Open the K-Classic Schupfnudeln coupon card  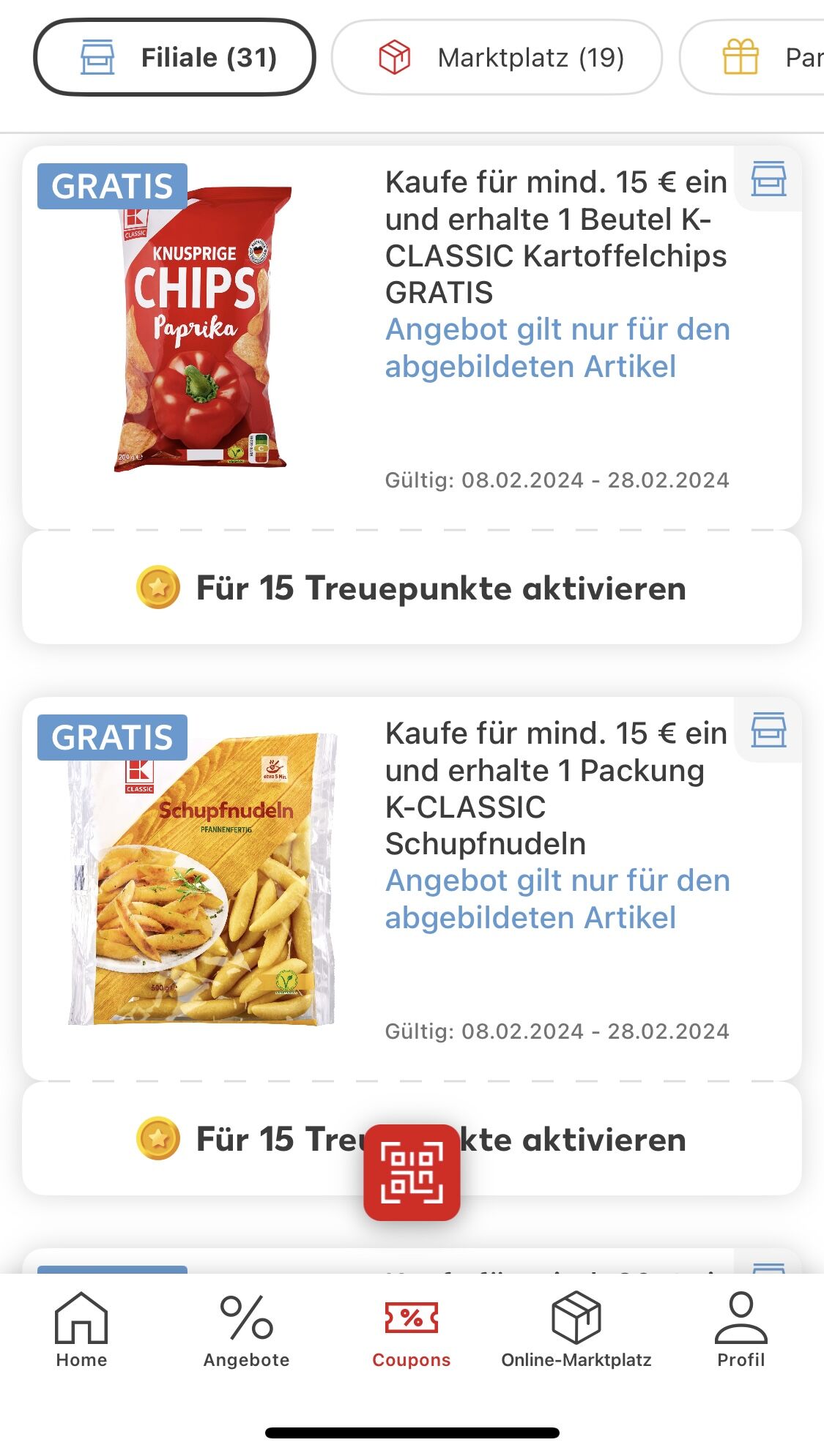pyautogui.click(x=412, y=888)
